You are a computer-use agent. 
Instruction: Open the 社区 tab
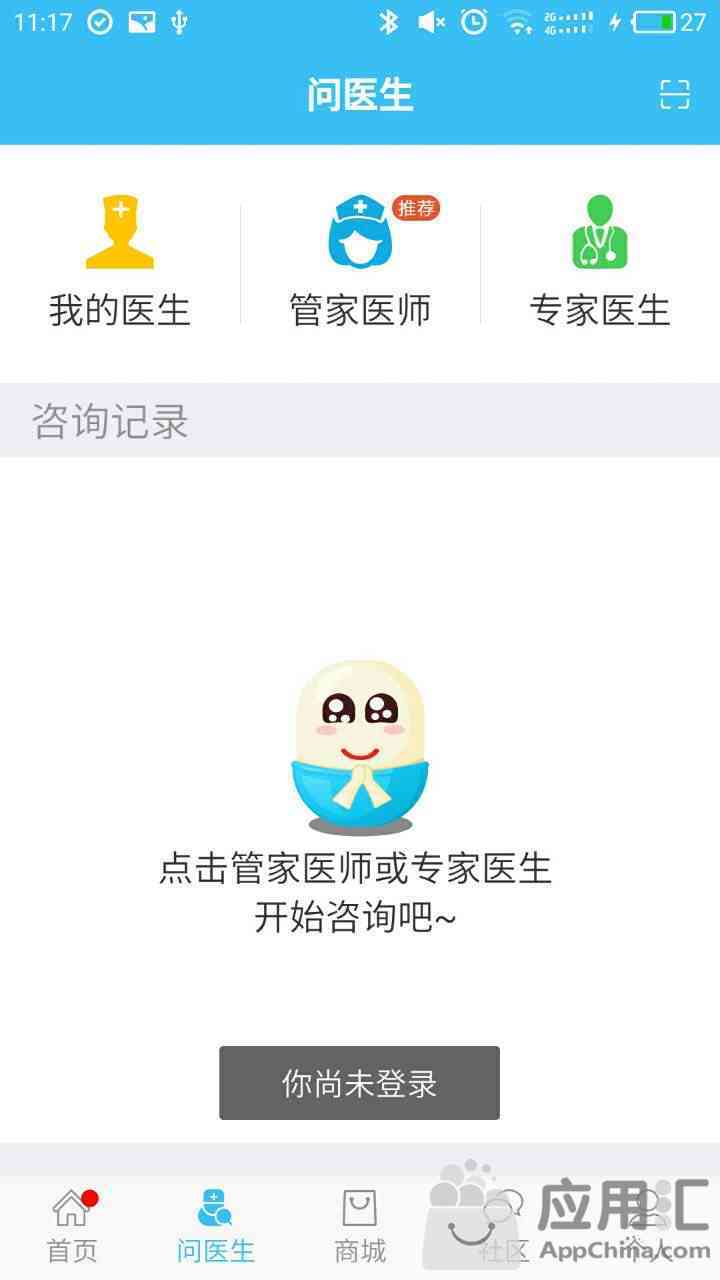(x=503, y=1226)
